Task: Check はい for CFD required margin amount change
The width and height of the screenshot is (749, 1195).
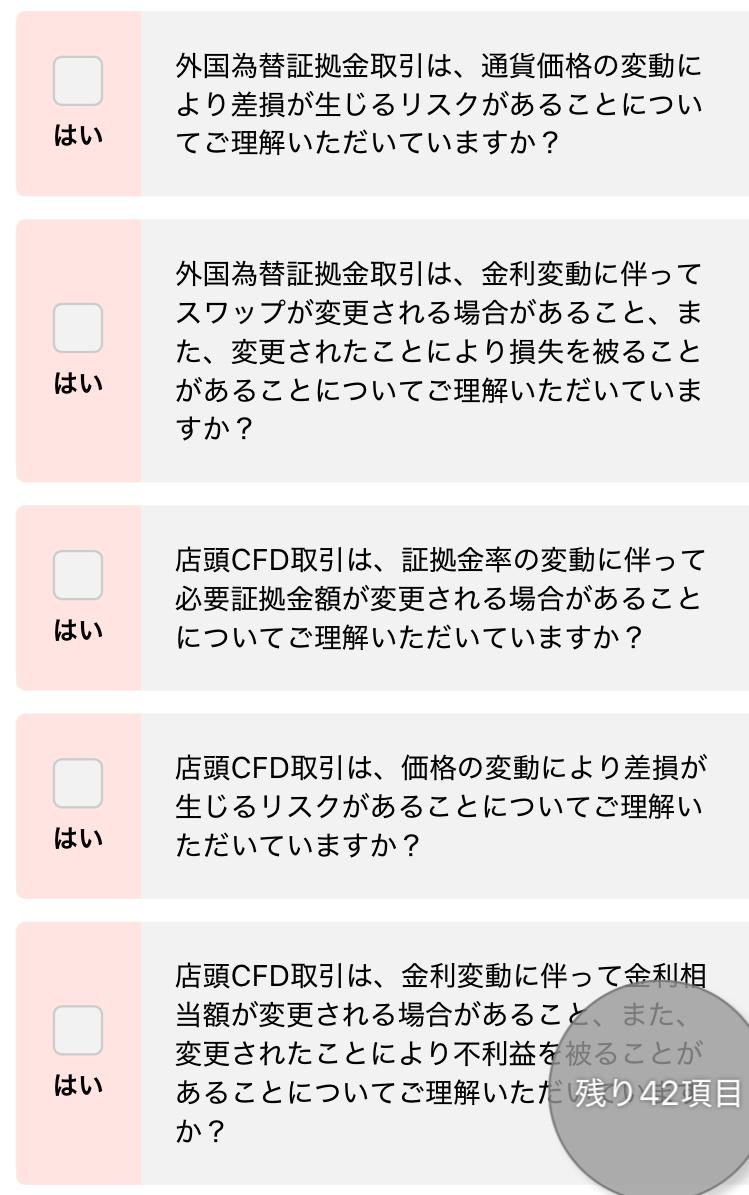Action: tap(77, 575)
